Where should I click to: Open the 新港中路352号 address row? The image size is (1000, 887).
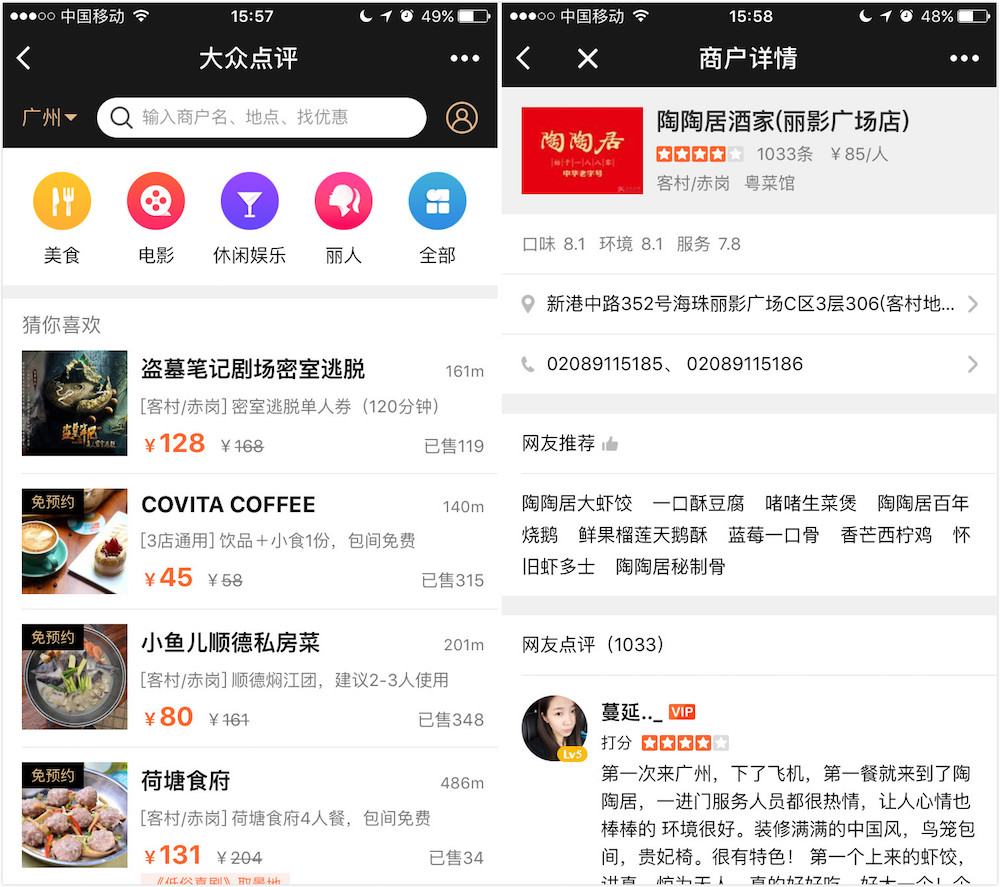(748, 305)
